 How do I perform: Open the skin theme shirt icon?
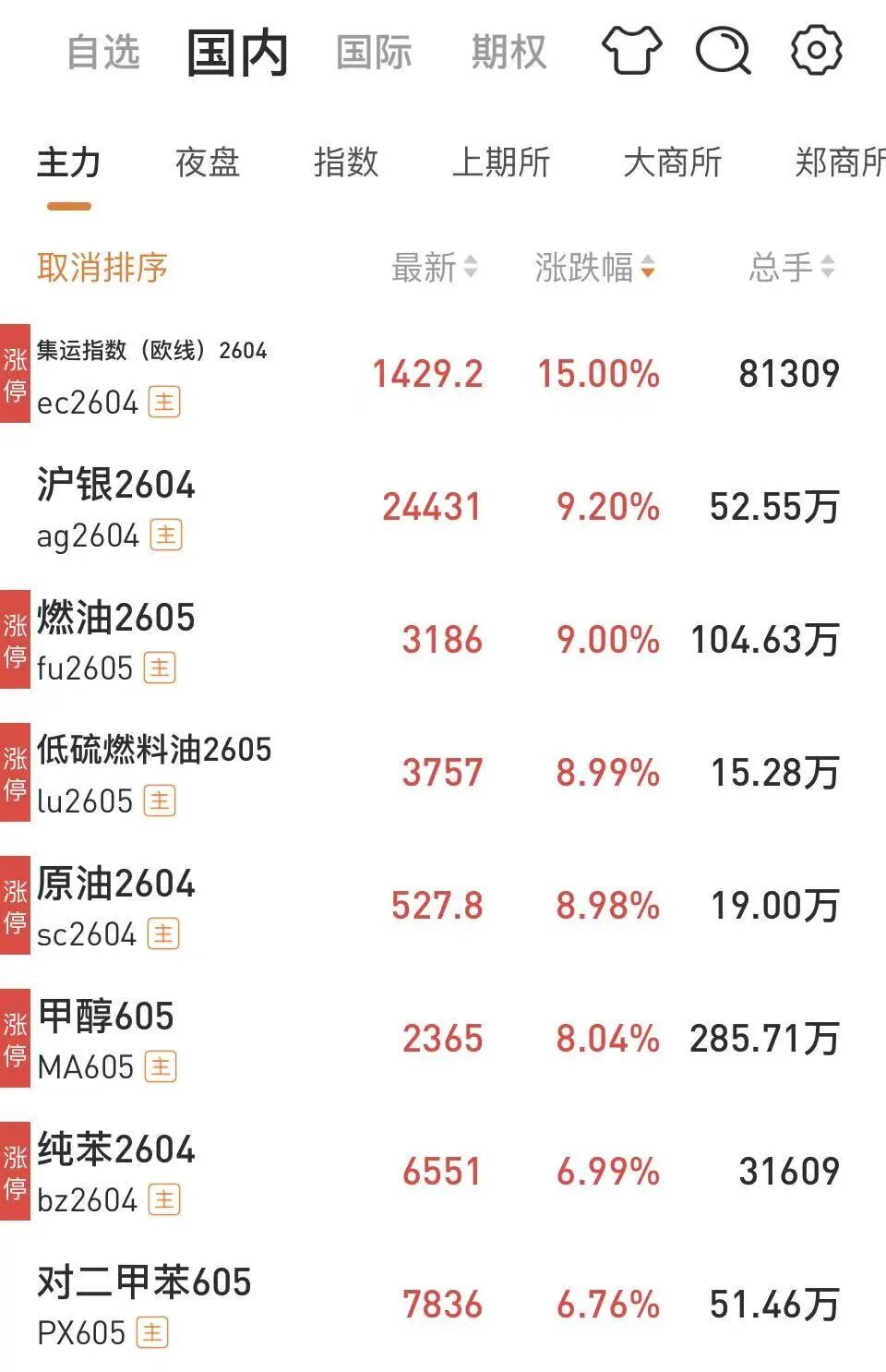[632, 50]
